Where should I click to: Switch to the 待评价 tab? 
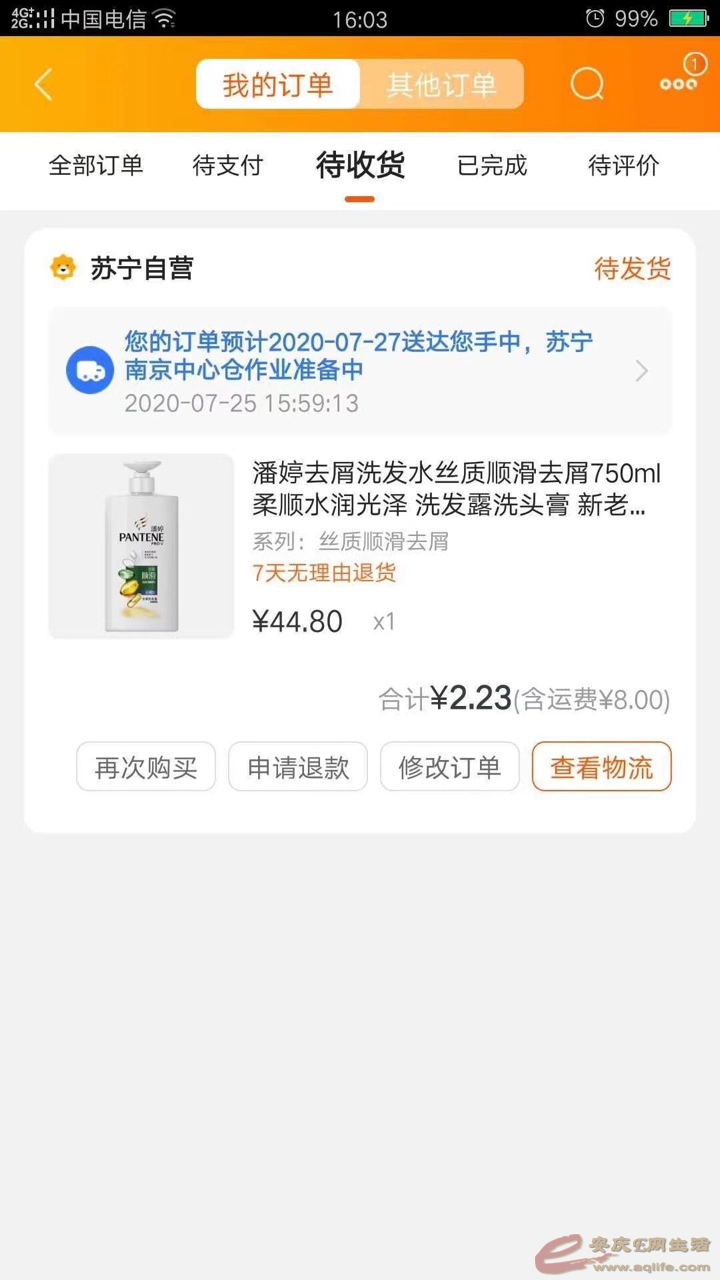[624, 166]
